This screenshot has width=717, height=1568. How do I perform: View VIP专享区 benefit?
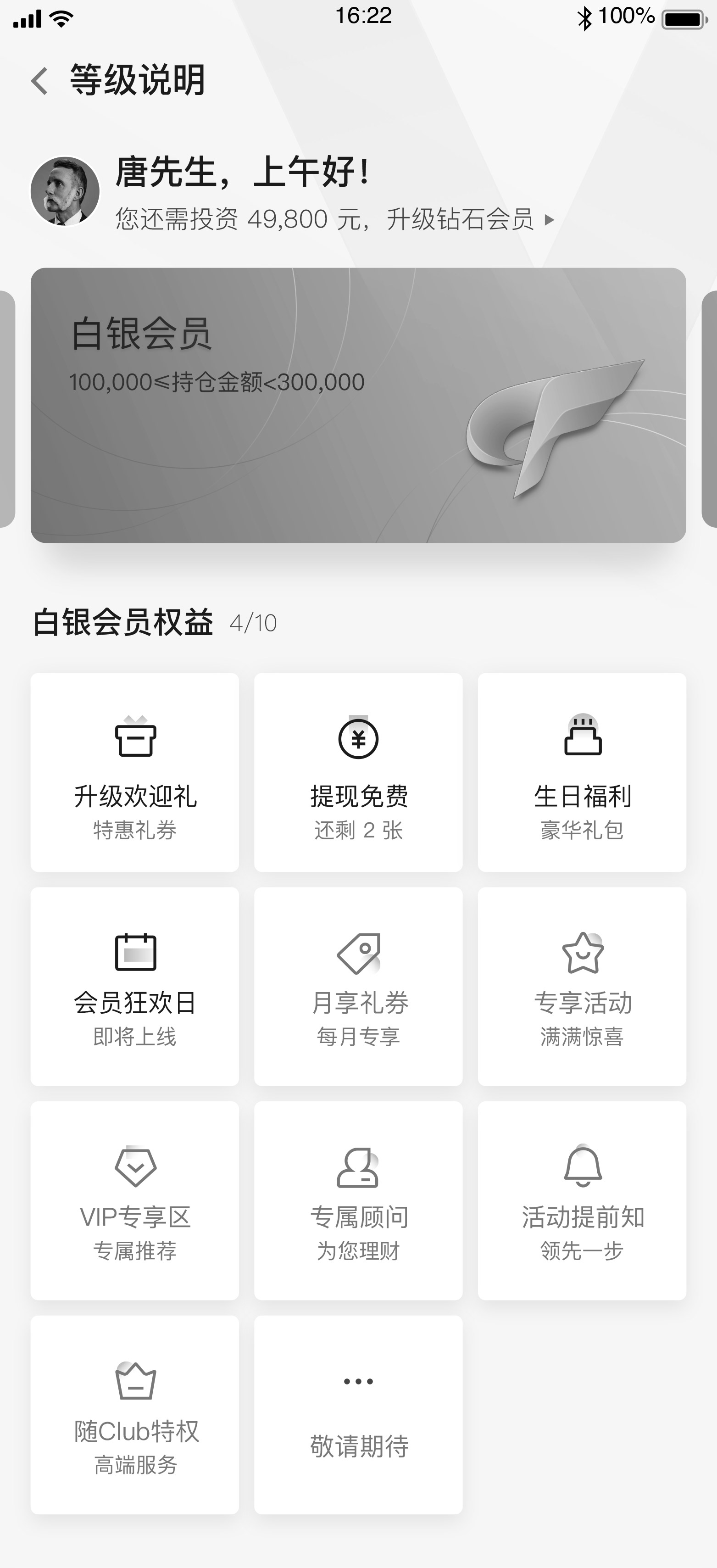pyautogui.click(x=134, y=1200)
